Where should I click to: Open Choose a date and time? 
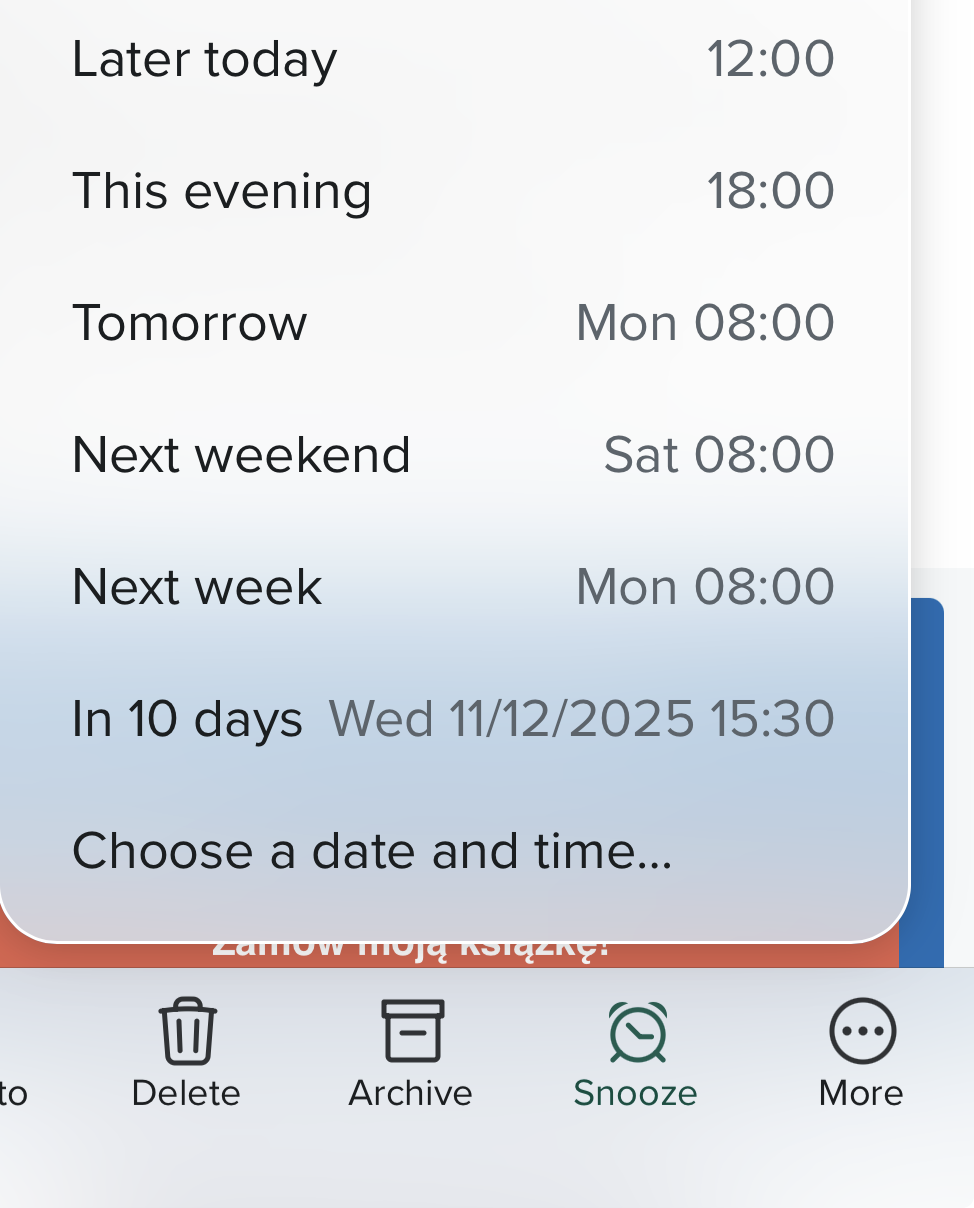pyautogui.click(x=372, y=851)
